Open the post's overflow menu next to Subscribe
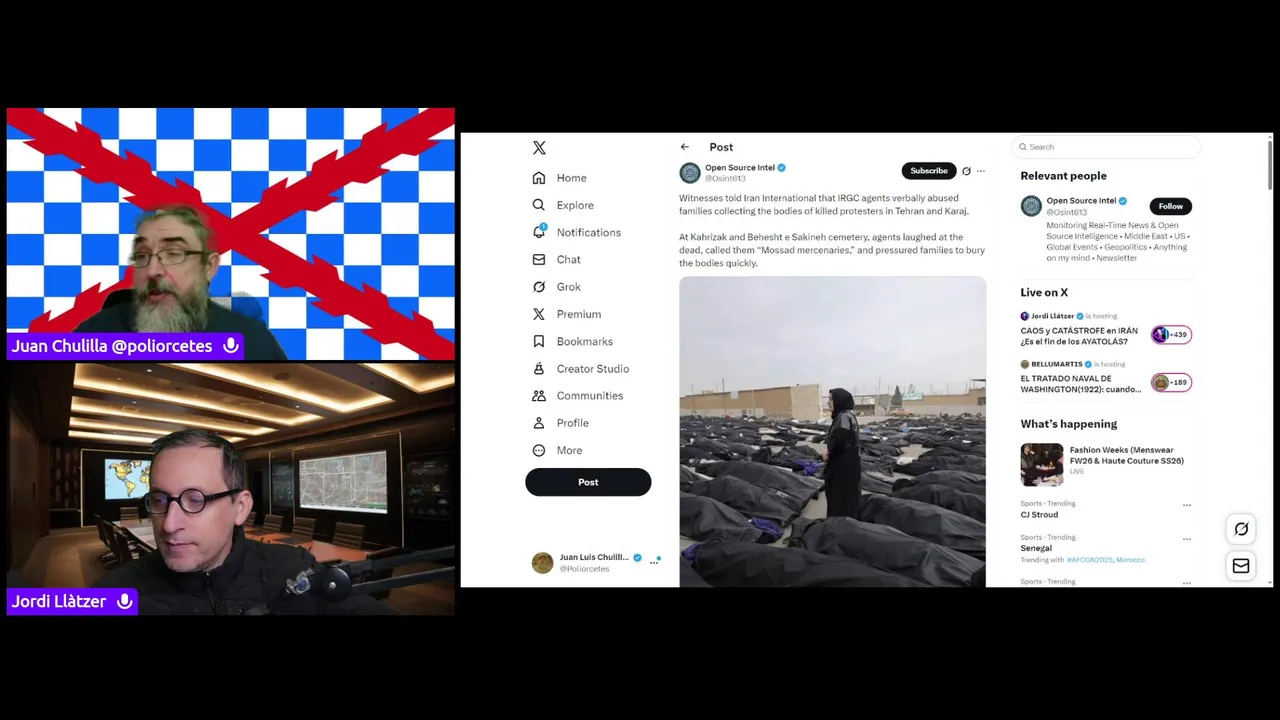The image size is (1280, 720). pos(981,171)
